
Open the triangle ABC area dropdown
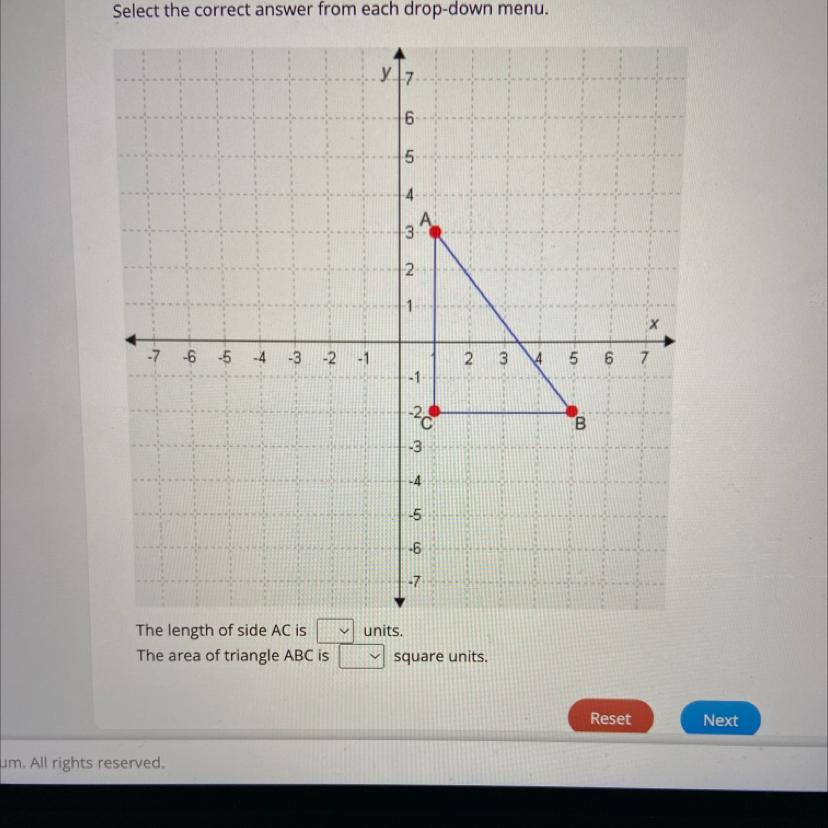pyautogui.click(x=361, y=657)
